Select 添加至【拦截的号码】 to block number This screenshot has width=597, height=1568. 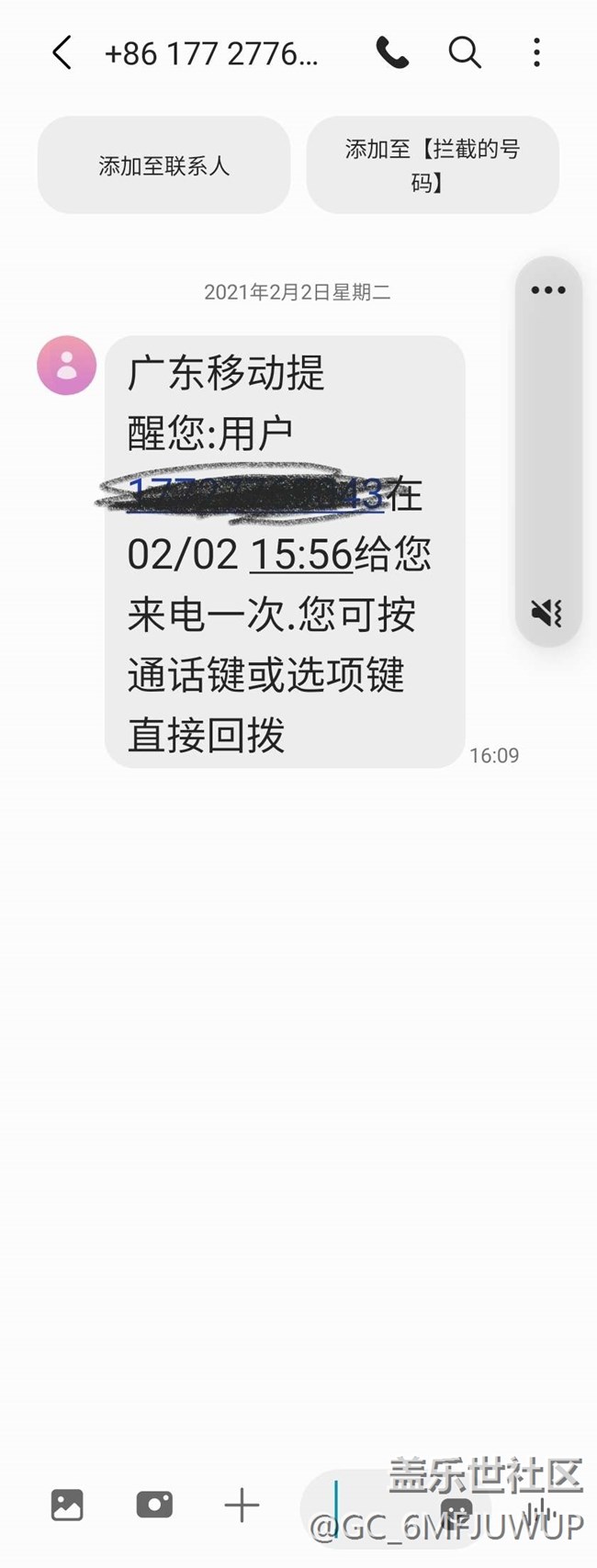[x=433, y=165]
